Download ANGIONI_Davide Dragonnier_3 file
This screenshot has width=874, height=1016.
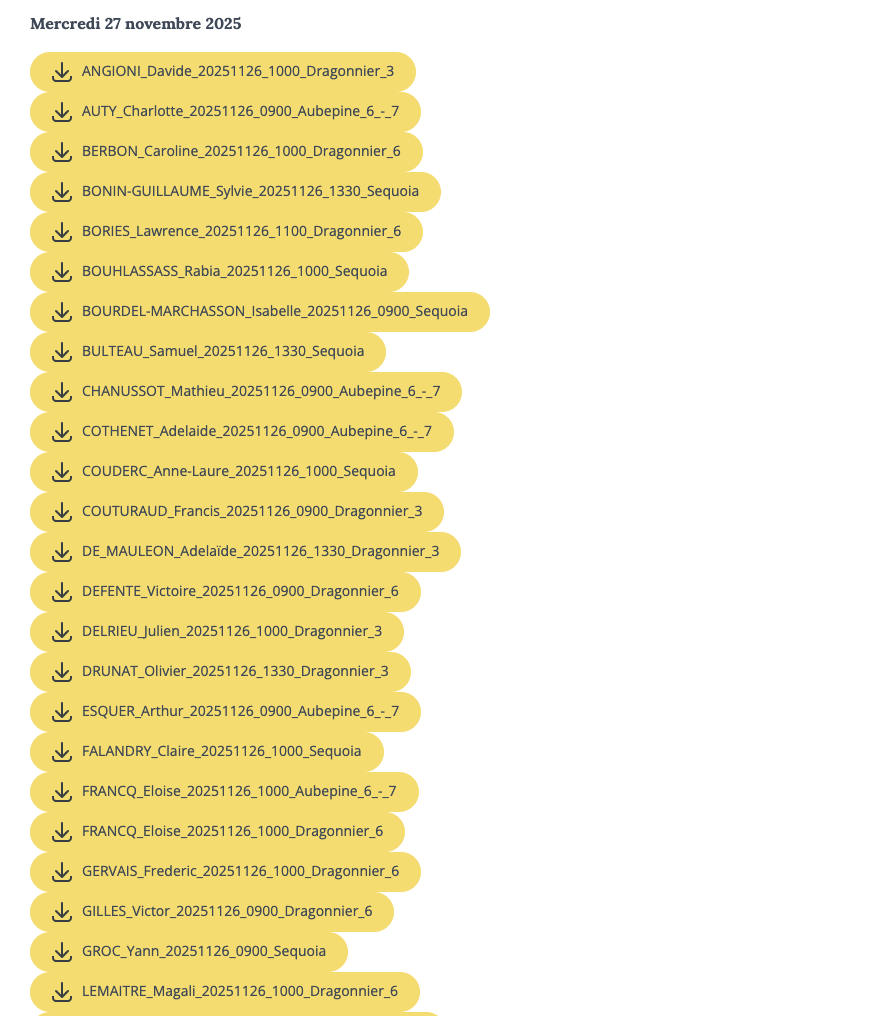[x=222, y=72]
